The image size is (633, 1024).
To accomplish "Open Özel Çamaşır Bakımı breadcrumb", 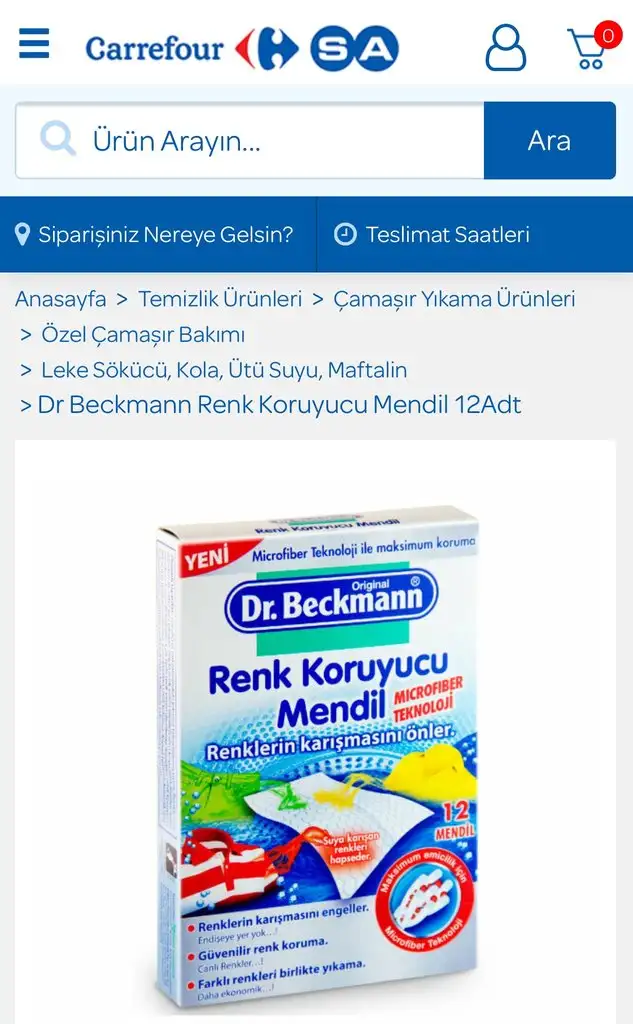I will click(142, 335).
